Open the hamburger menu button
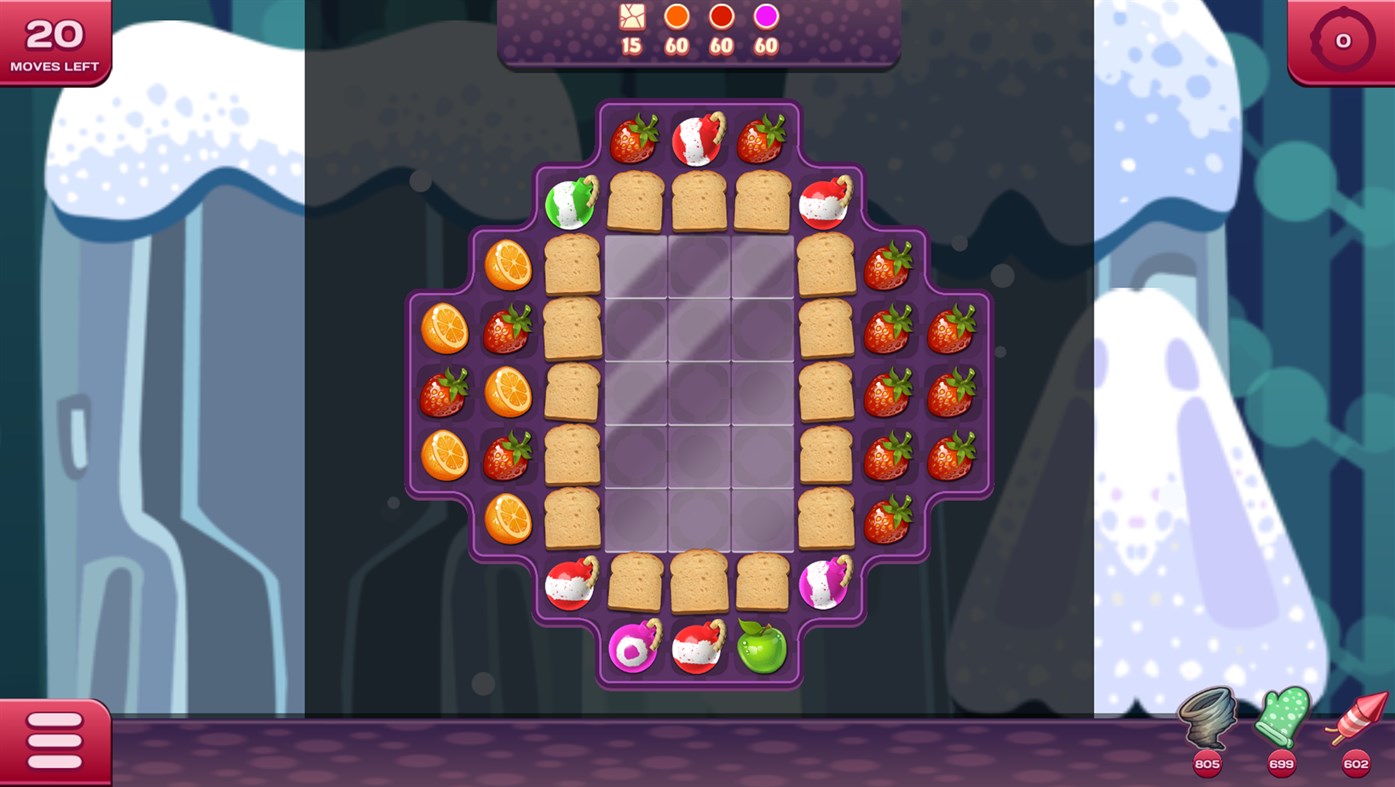Image resolution: width=1395 pixels, height=787 pixels. (x=54, y=741)
